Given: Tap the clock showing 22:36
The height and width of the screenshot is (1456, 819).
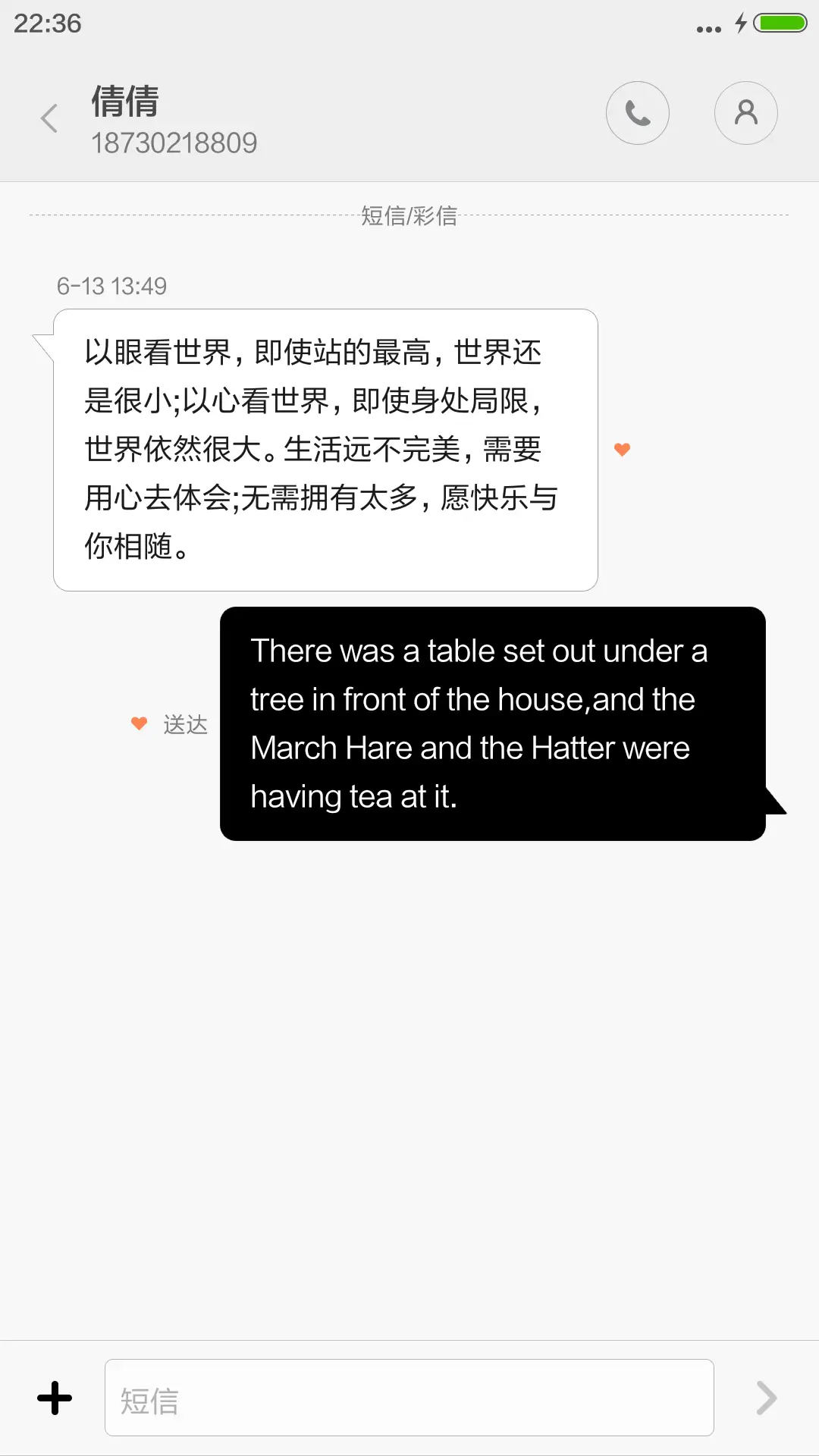Looking at the screenshot, I should pyautogui.click(x=47, y=24).
